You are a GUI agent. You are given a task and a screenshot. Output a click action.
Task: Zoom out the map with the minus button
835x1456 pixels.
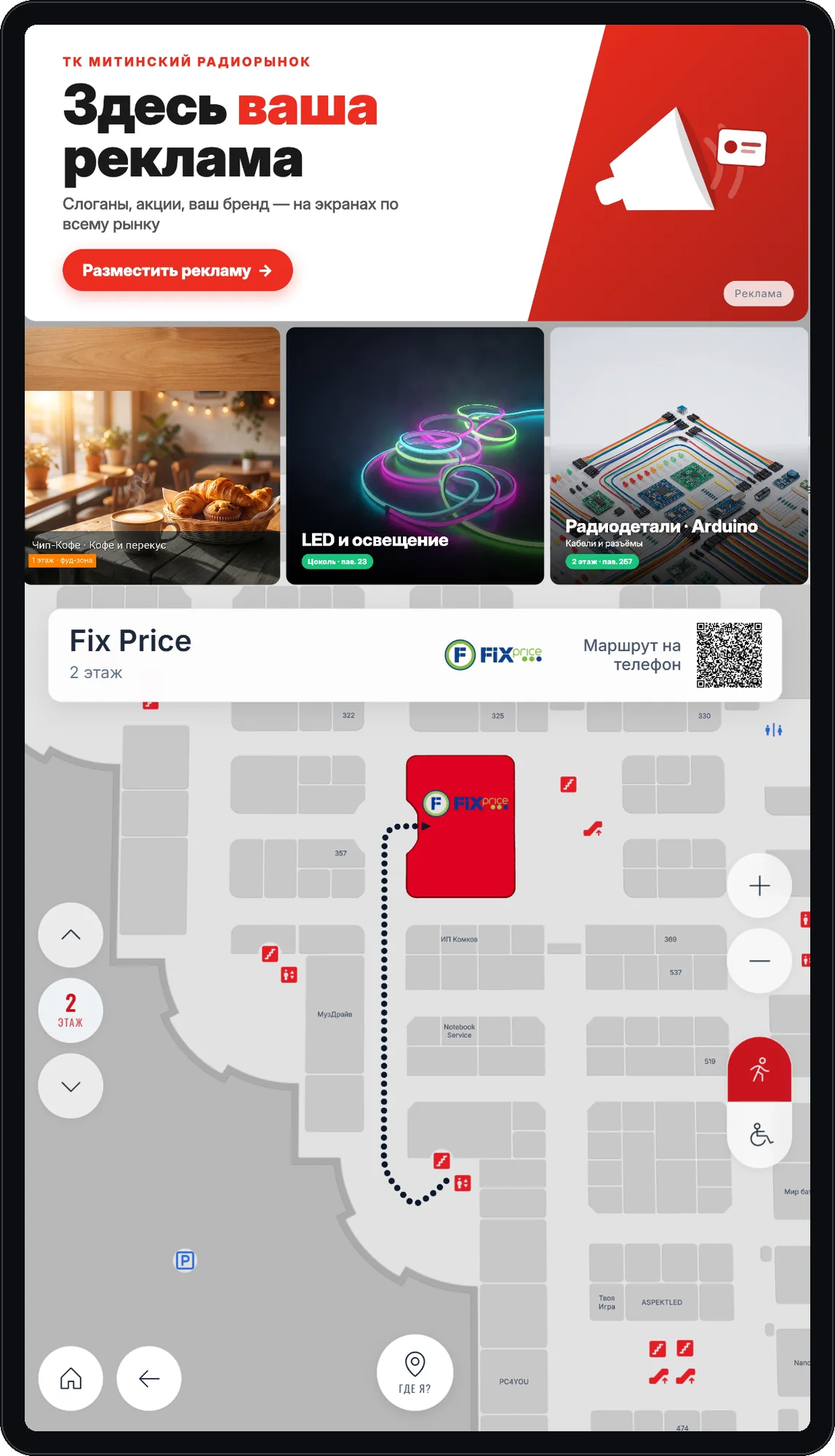click(759, 961)
